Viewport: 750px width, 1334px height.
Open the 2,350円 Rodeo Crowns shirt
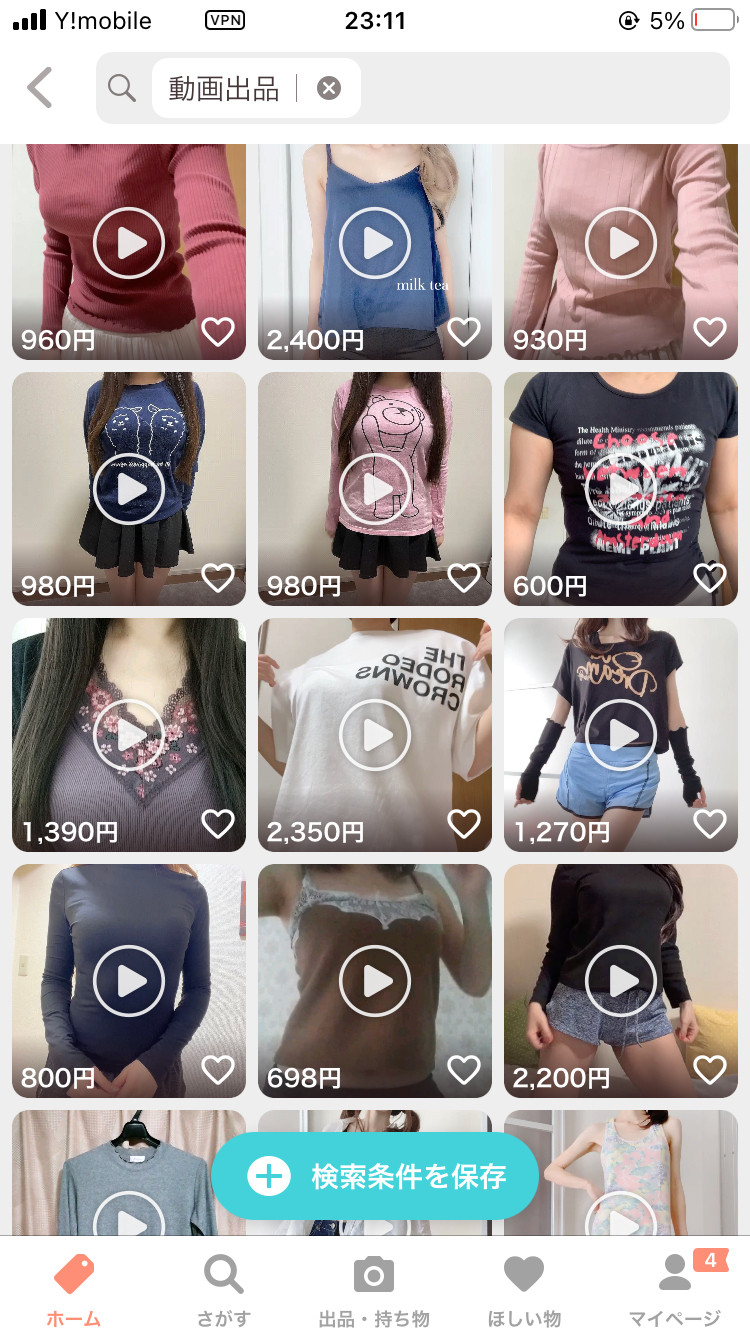pyautogui.click(x=375, y=735)
